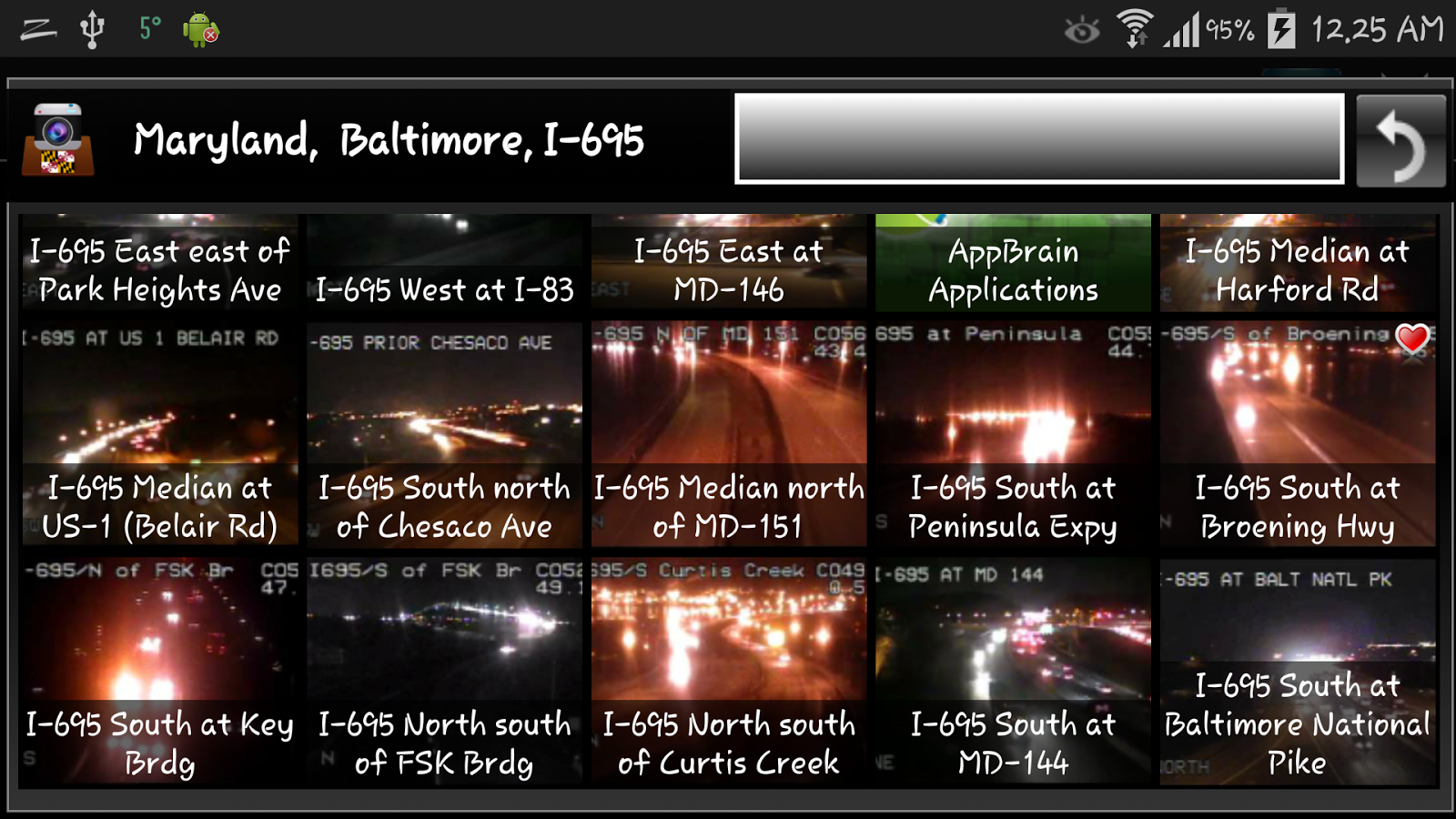Open I-695 Median north of MD-151 camera
This screenshot has width=1456, height=819.
click(729, 434)
